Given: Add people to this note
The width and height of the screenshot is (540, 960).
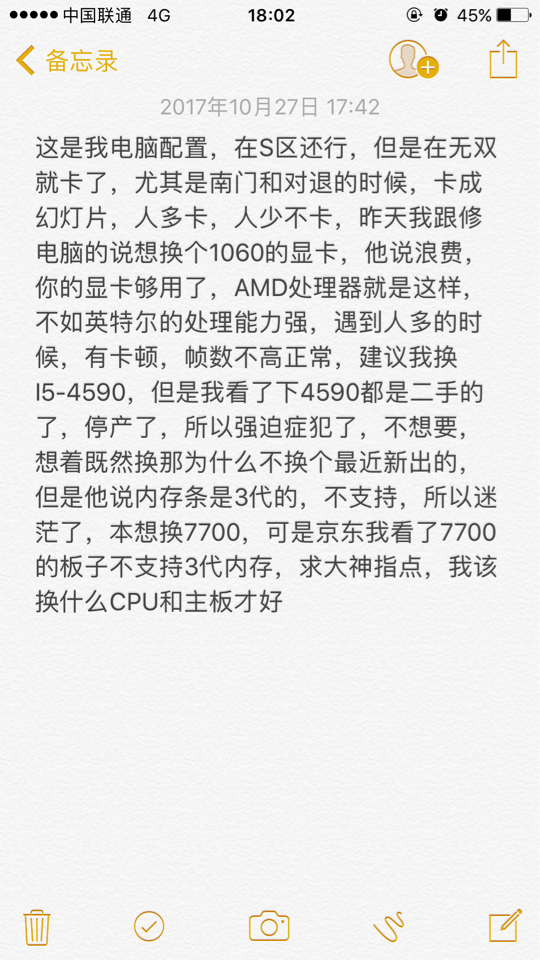Looking at the screenshot, I should tap(413, 59).
